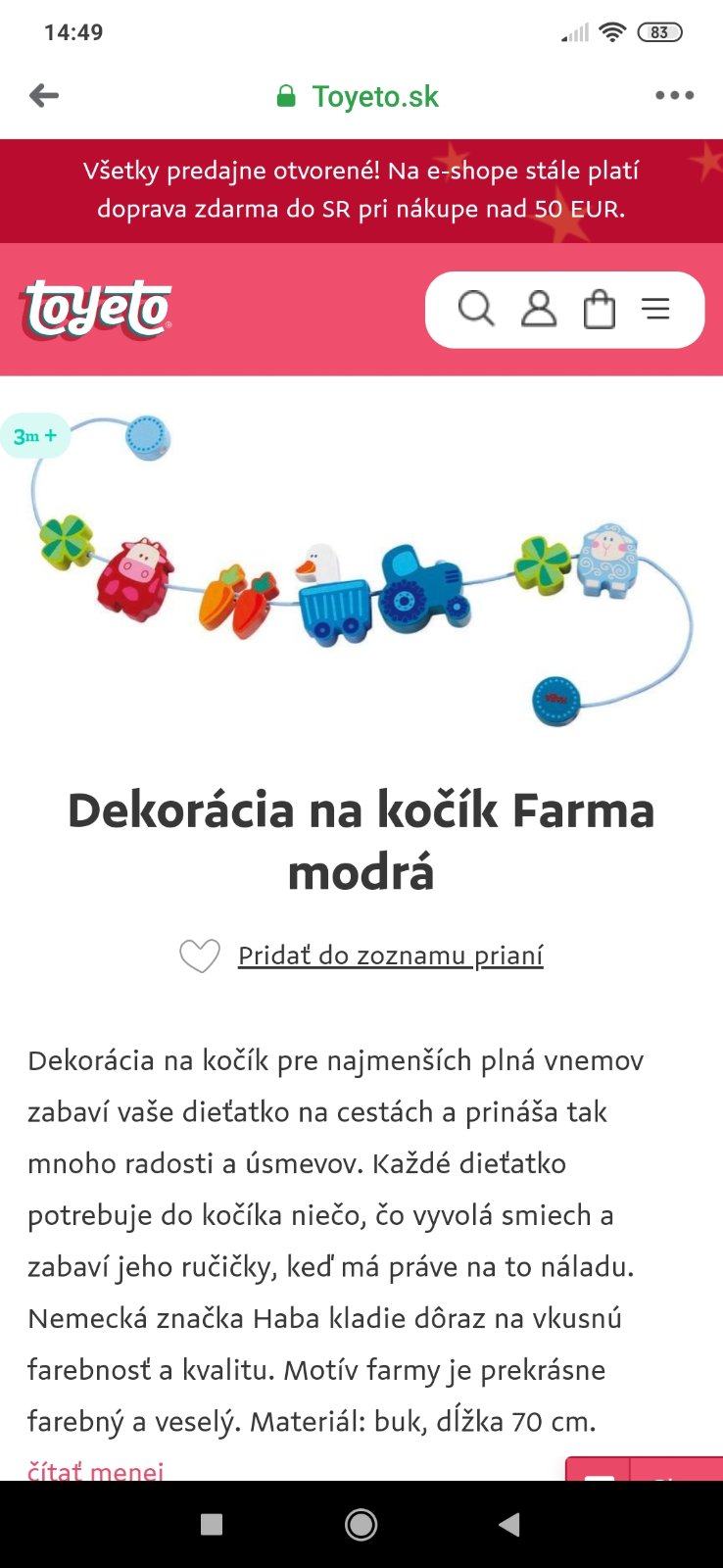Open recent apps from navigation bar
Screen dimensions: 723x1568
pos(212,1524)
